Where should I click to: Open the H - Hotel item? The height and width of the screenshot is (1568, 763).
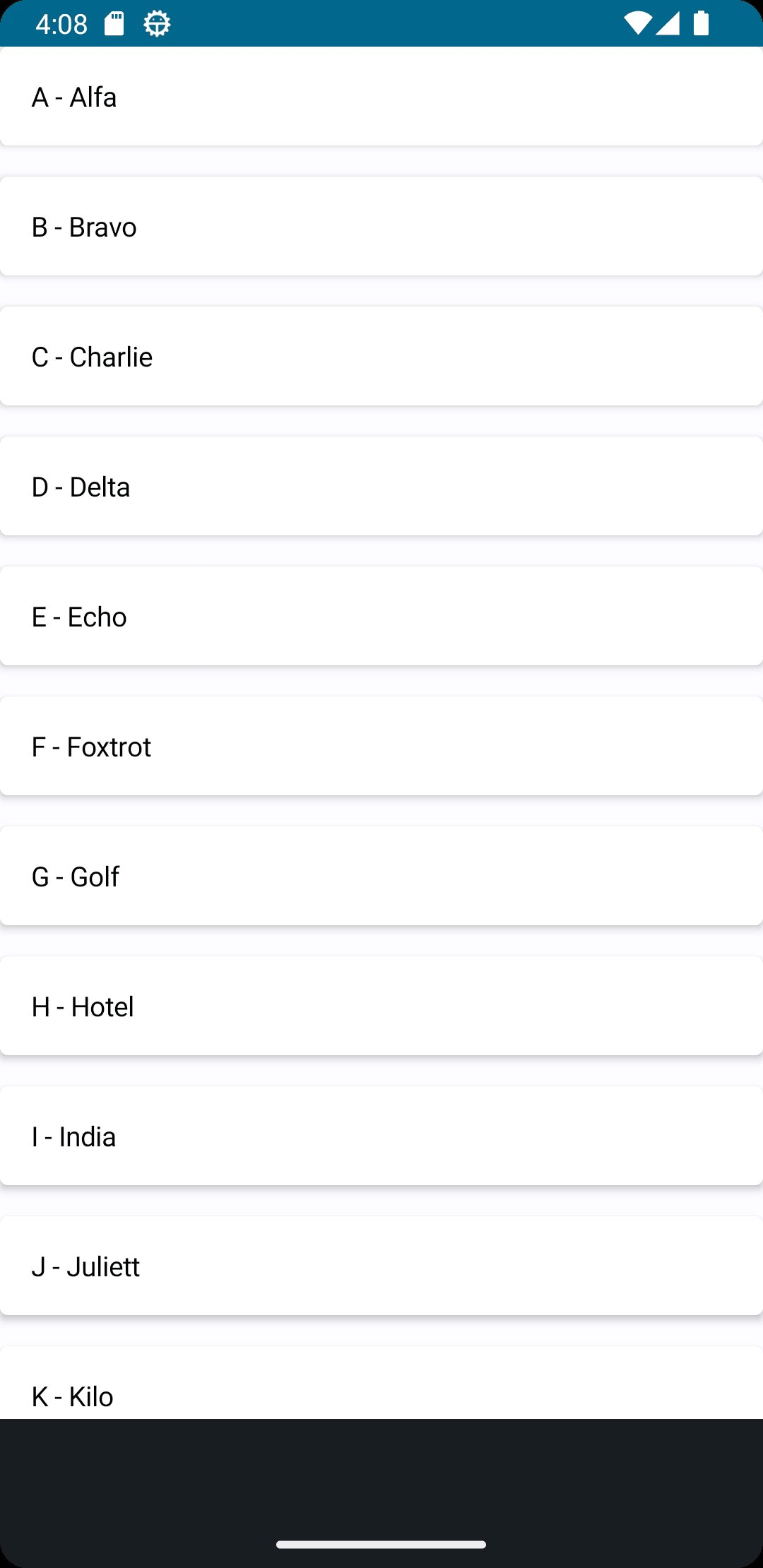tap(381, 1006)
